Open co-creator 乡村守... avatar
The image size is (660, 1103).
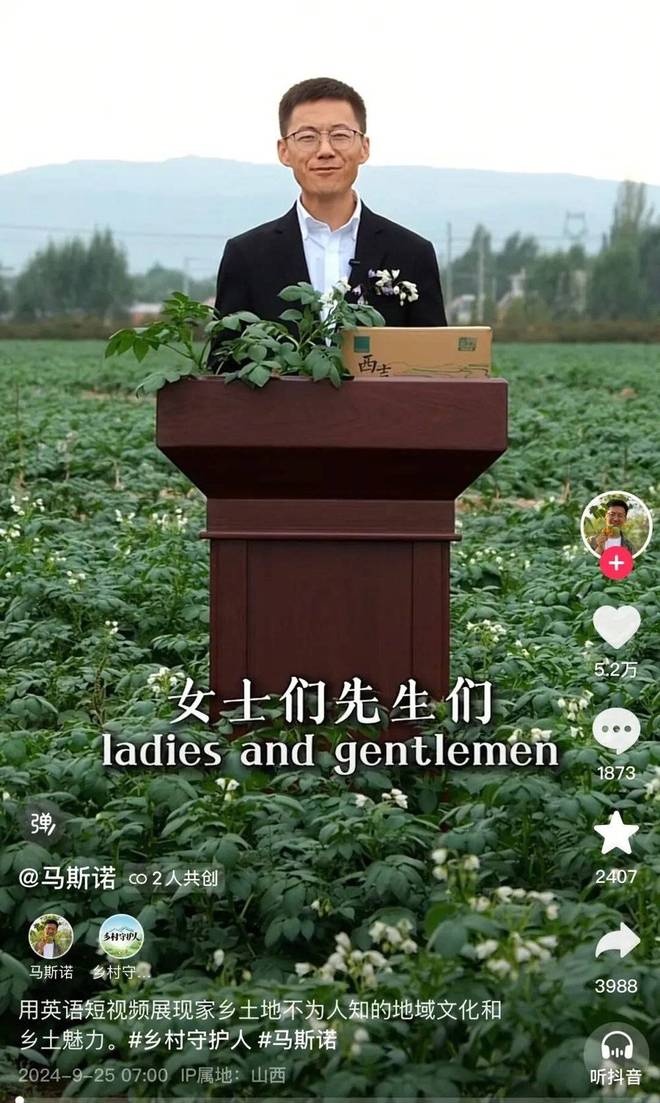pos(121,936)
